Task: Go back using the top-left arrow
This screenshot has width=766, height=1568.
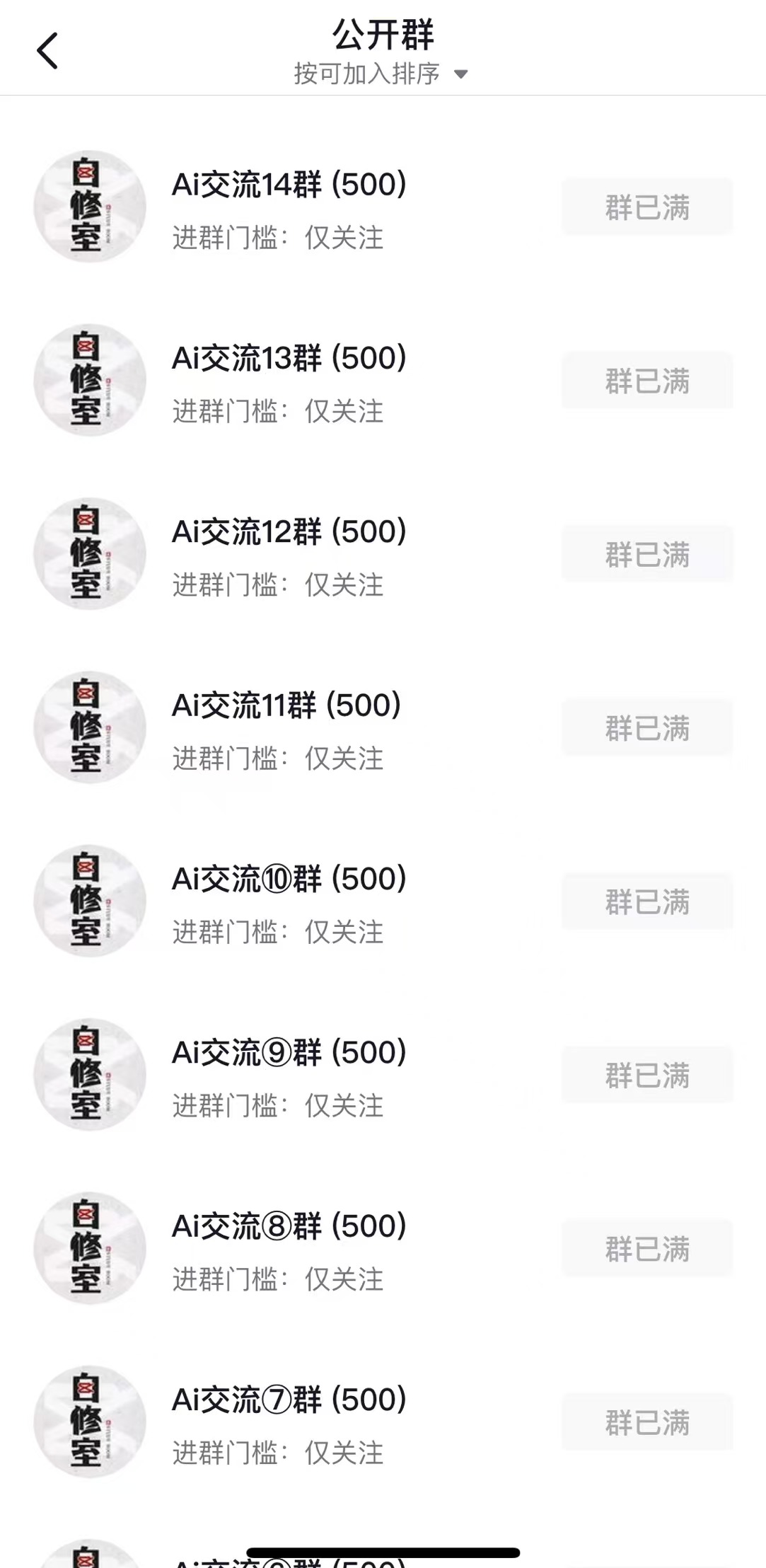Action: 47,51
